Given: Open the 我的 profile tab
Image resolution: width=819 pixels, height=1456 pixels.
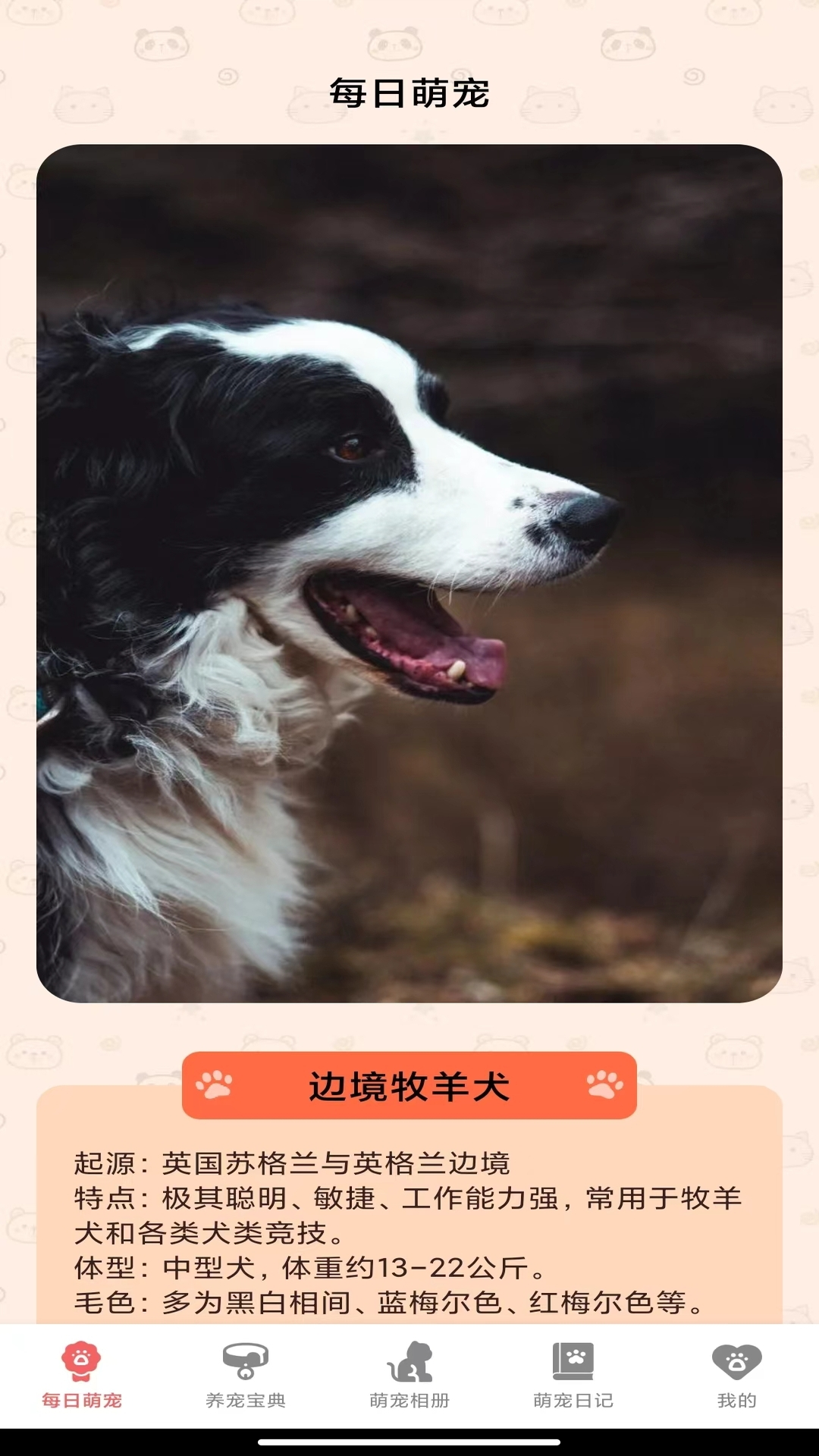Looking at the screenshot, I should point(736,1375).
